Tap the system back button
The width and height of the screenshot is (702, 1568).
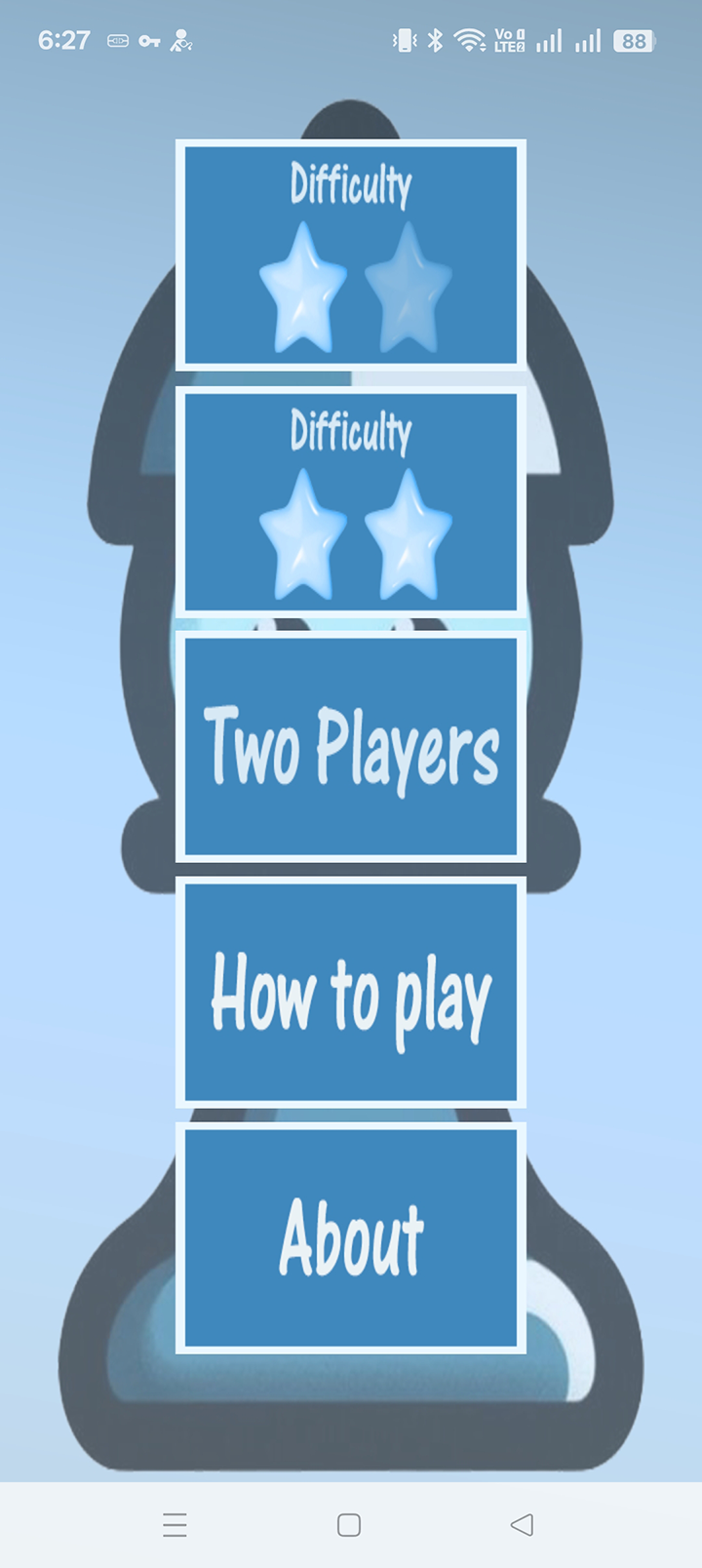[x=522, y=1524]
